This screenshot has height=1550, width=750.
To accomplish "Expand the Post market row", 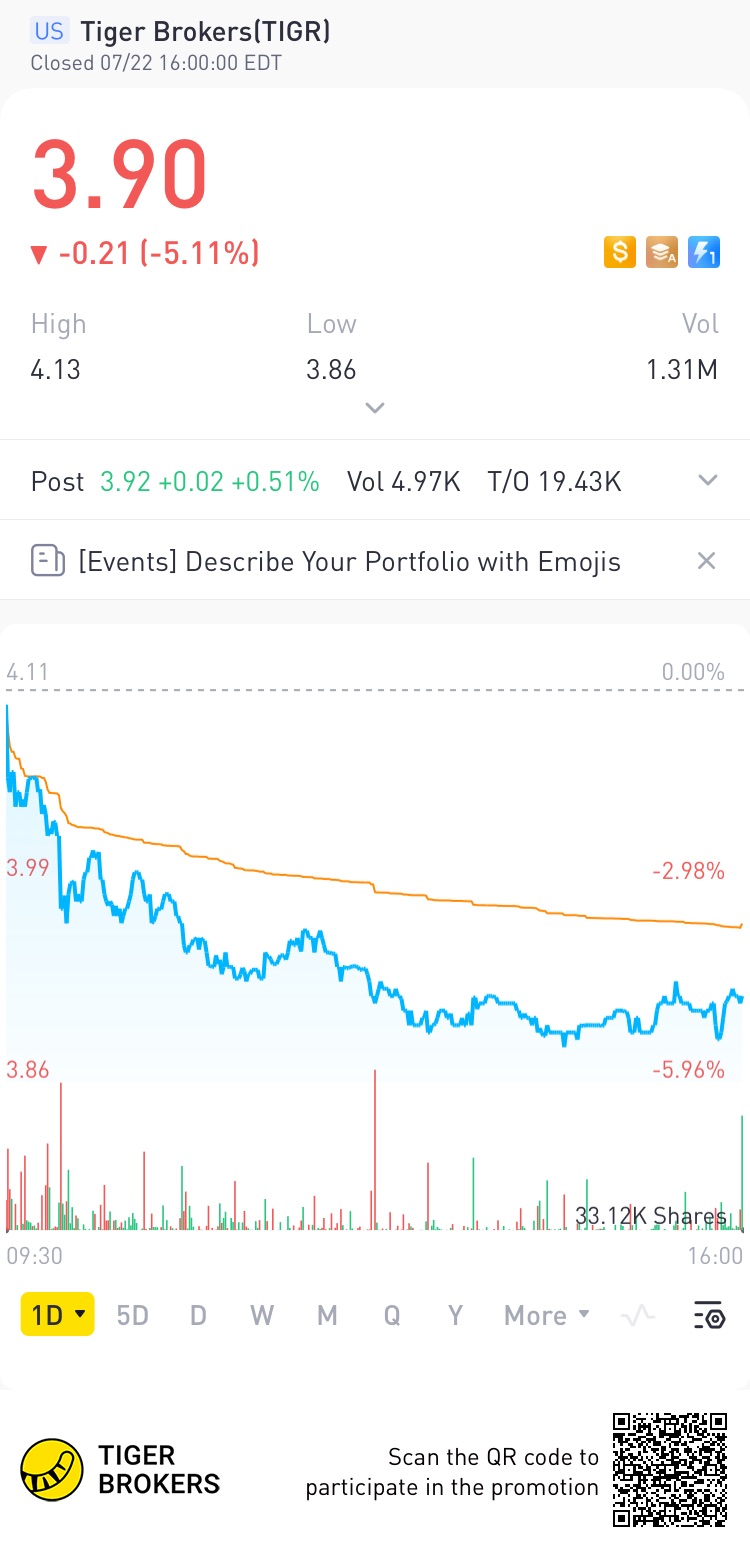I will tap(708, 481).
